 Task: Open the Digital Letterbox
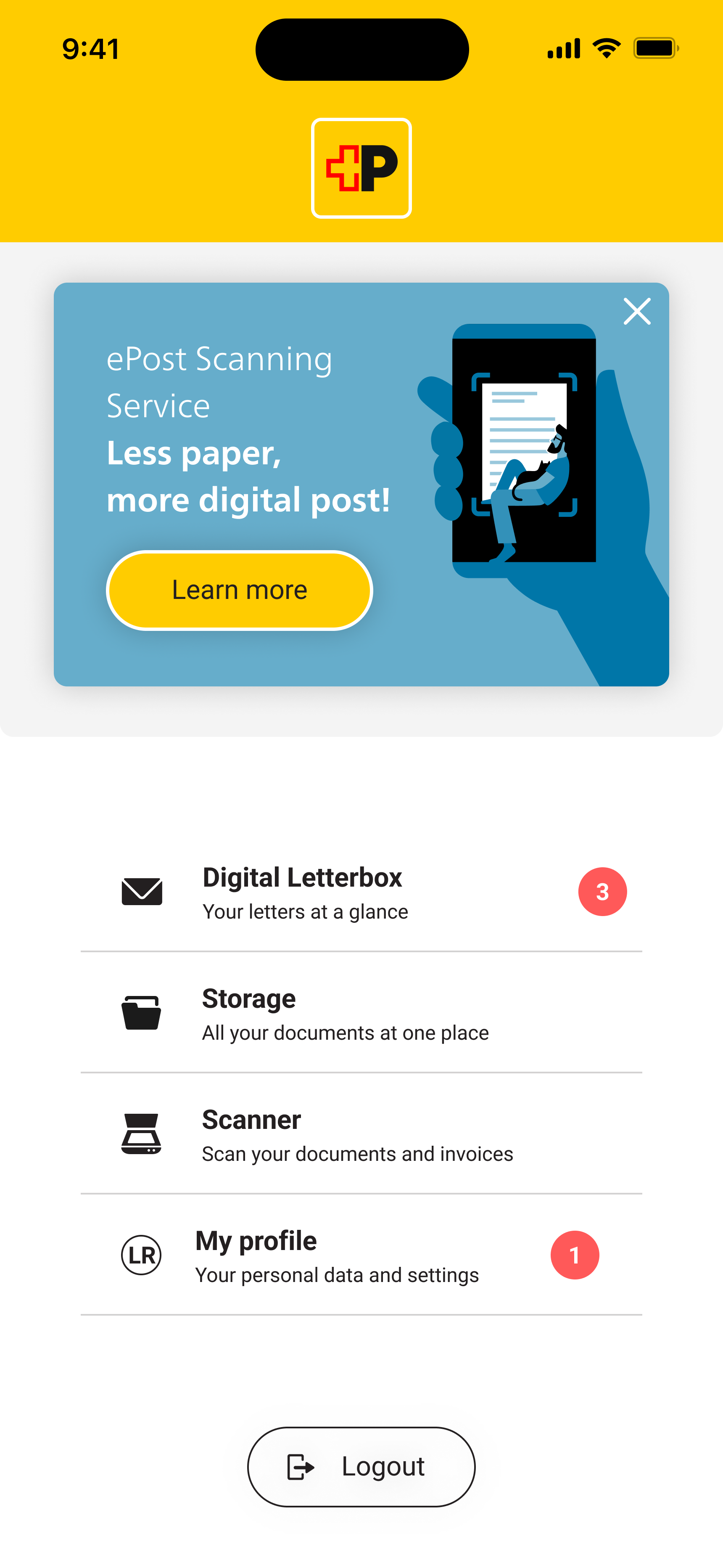click(x=361, y=892)
